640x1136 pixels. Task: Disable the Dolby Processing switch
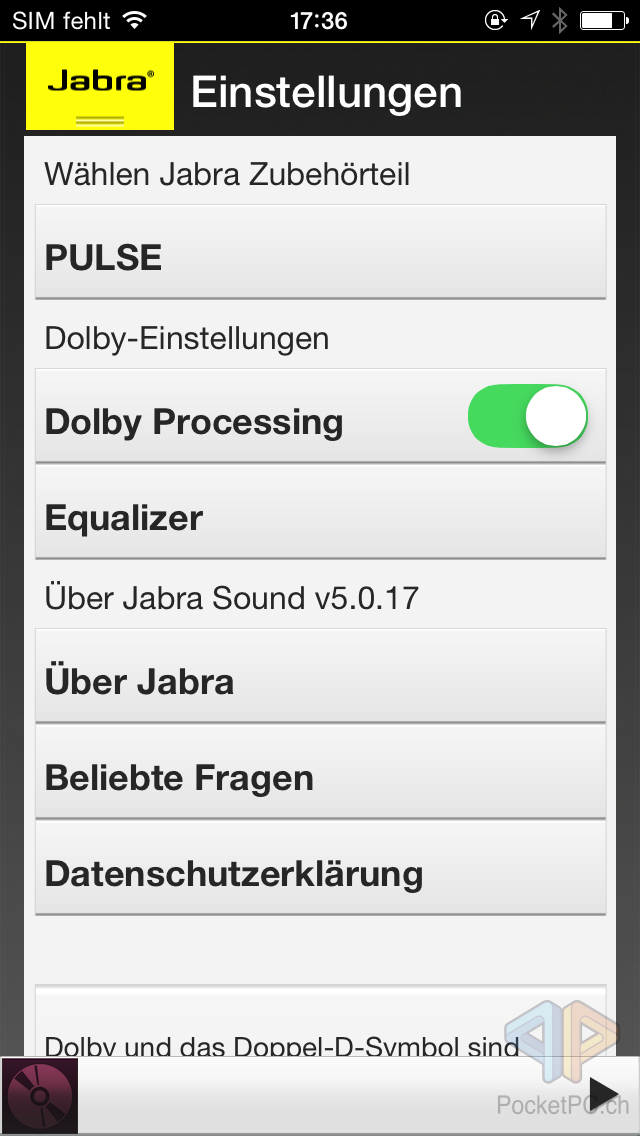[527, 416]
